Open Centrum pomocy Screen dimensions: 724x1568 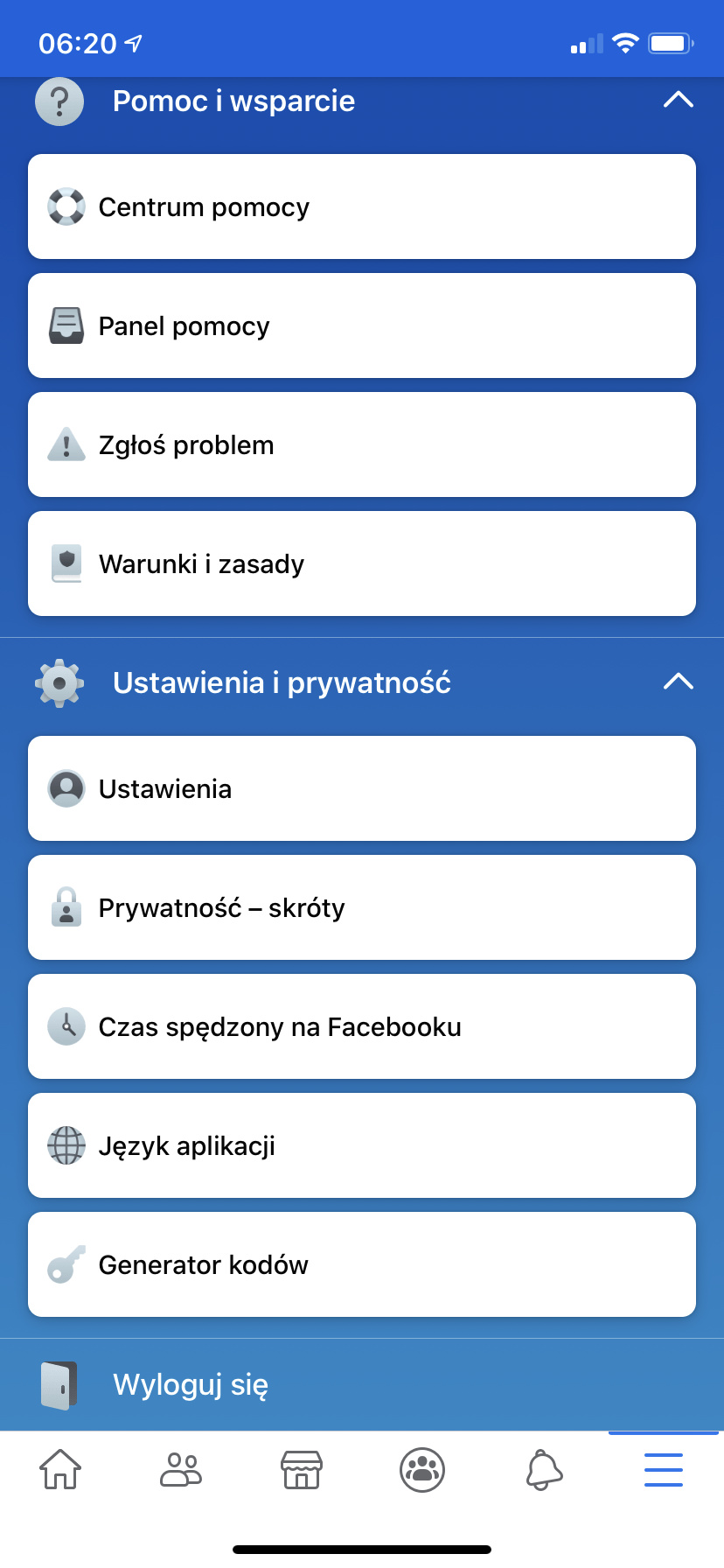click(x=362, y=207)
